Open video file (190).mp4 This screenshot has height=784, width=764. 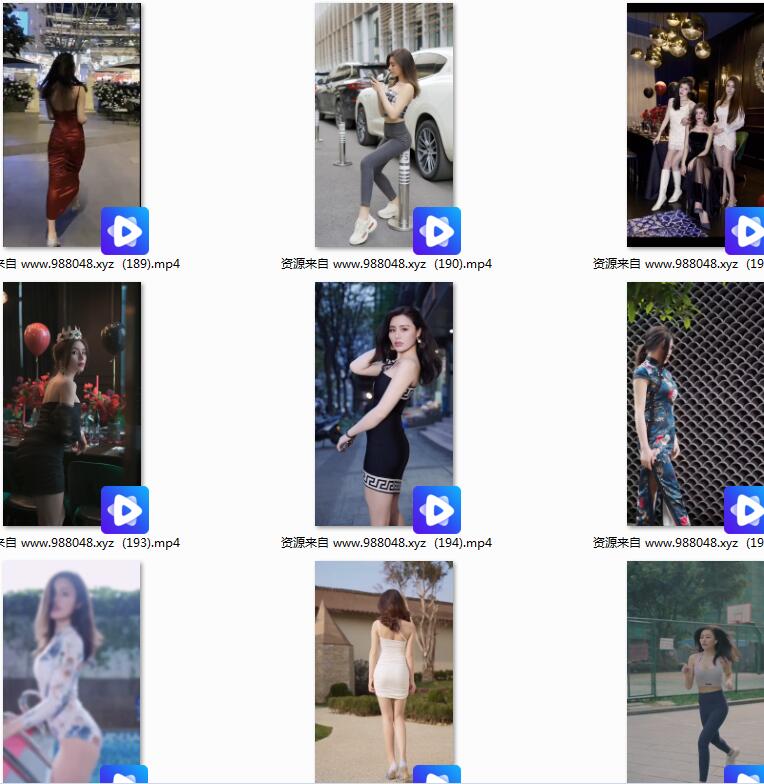click(x=384, y=125)
